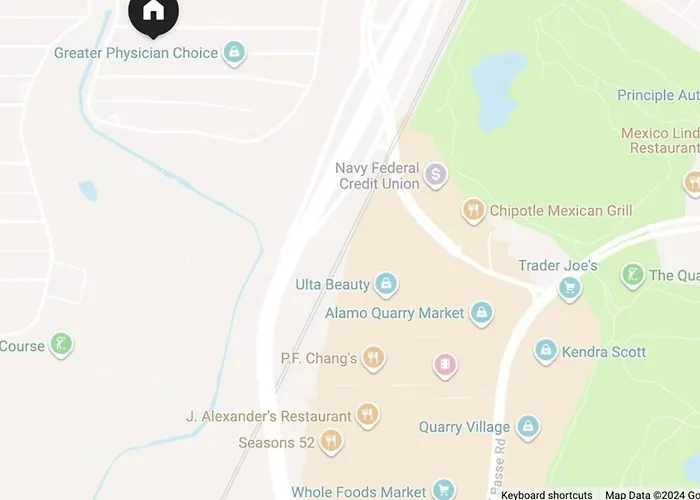Image resolution: width=700 pixels, height=500 pixels.
Task: Tap the Kendra Scott shop pin
Action: (x=546, y=351)
